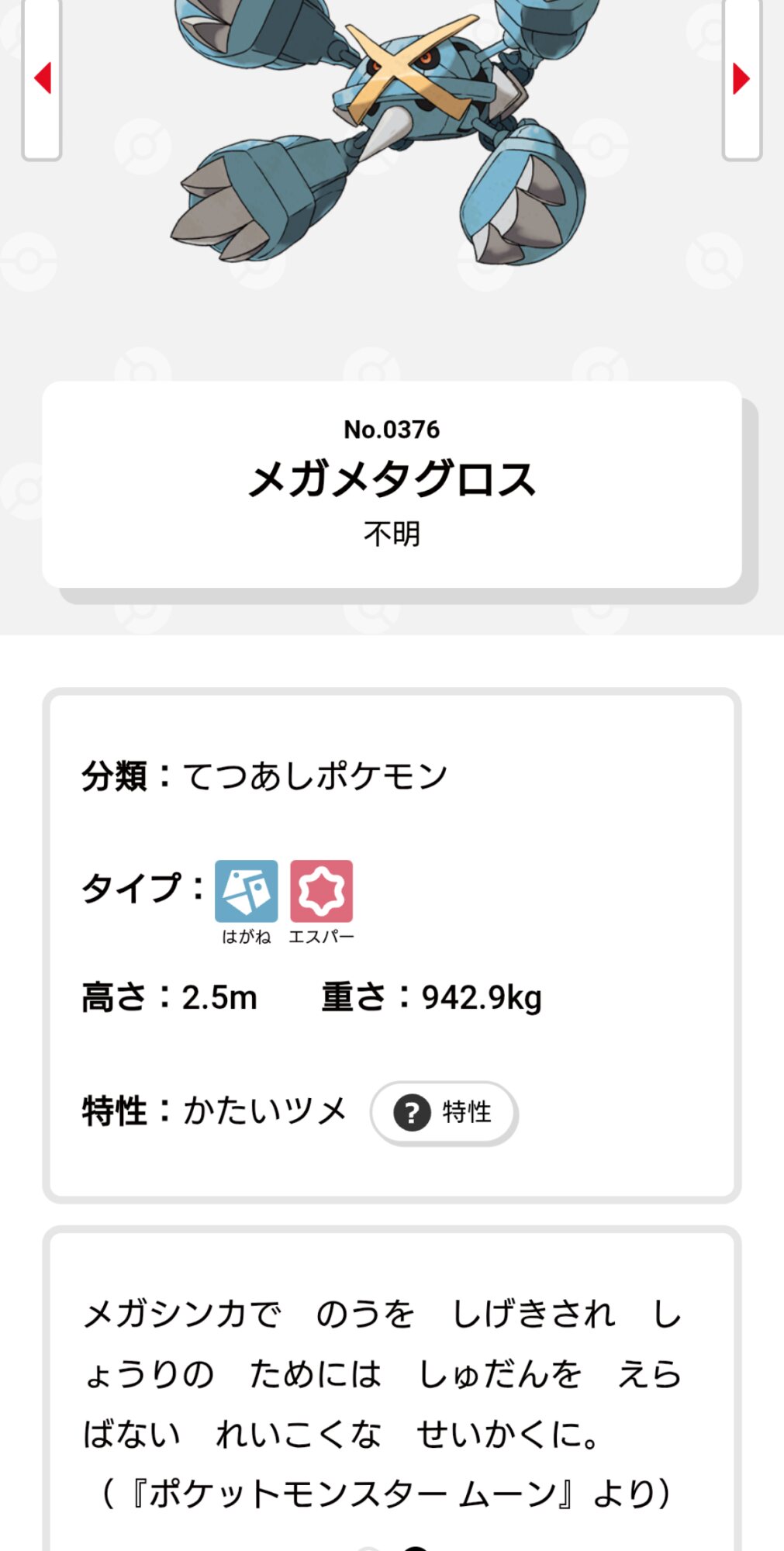Select the はがね type icon
The image size is (784, 1551).
246,891
